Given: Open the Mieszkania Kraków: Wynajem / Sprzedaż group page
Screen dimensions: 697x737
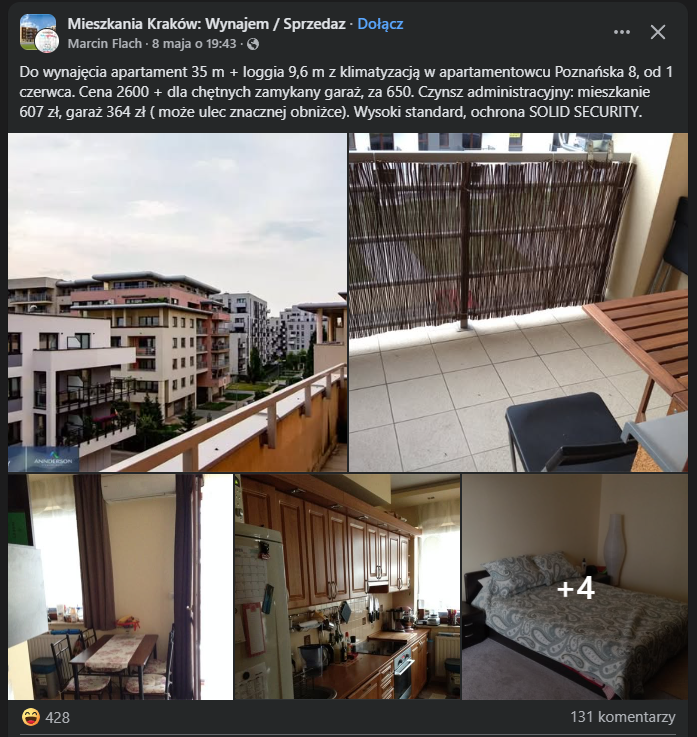Looking at the screenshot, I should [206, 23].
